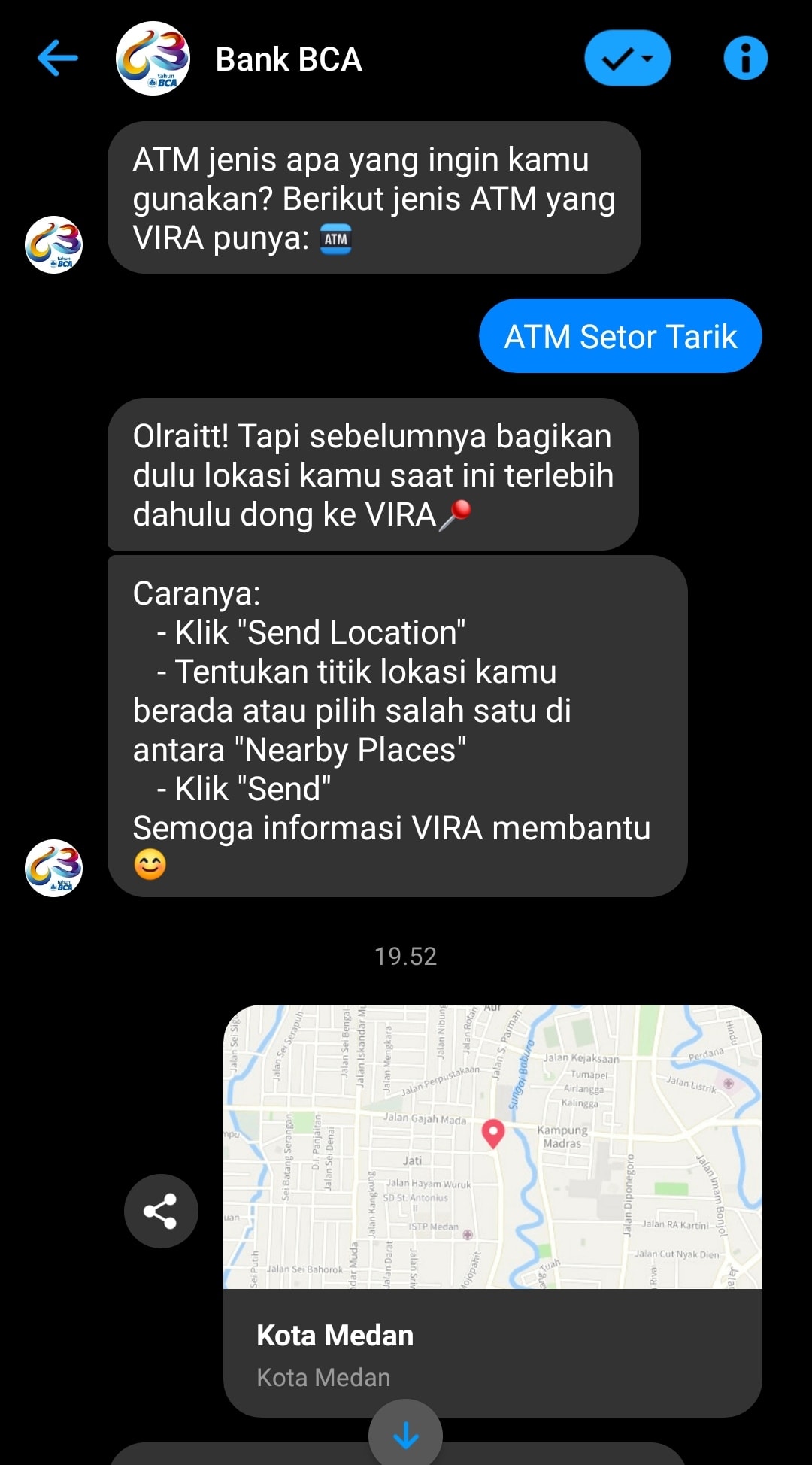Open the Bank BCA profile header

tap(288, 59)
